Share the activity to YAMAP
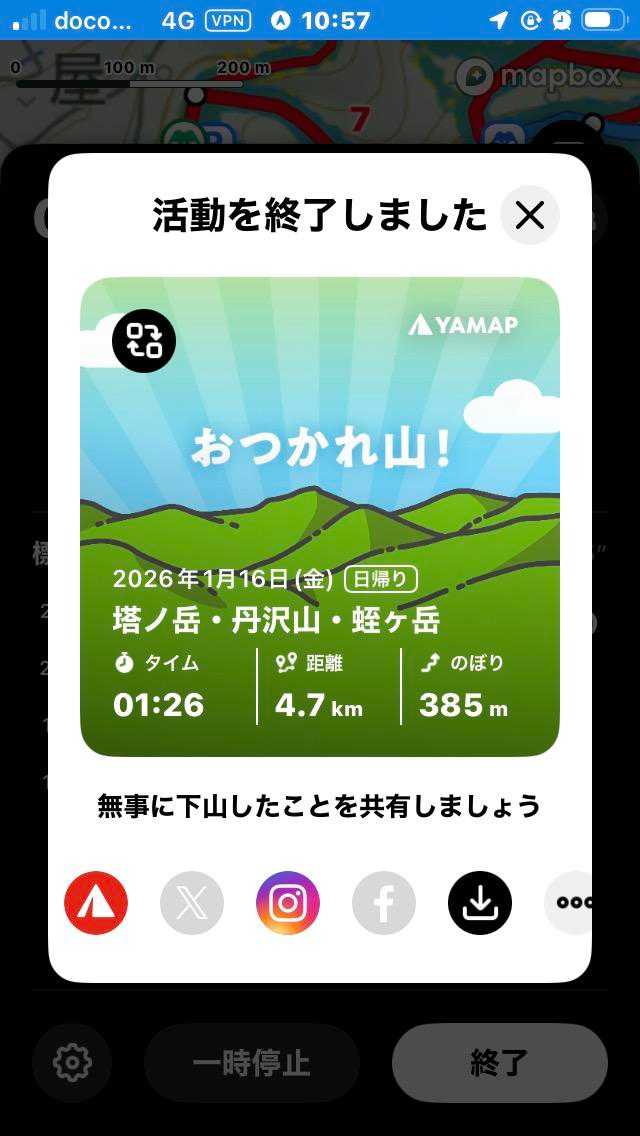 96,903
